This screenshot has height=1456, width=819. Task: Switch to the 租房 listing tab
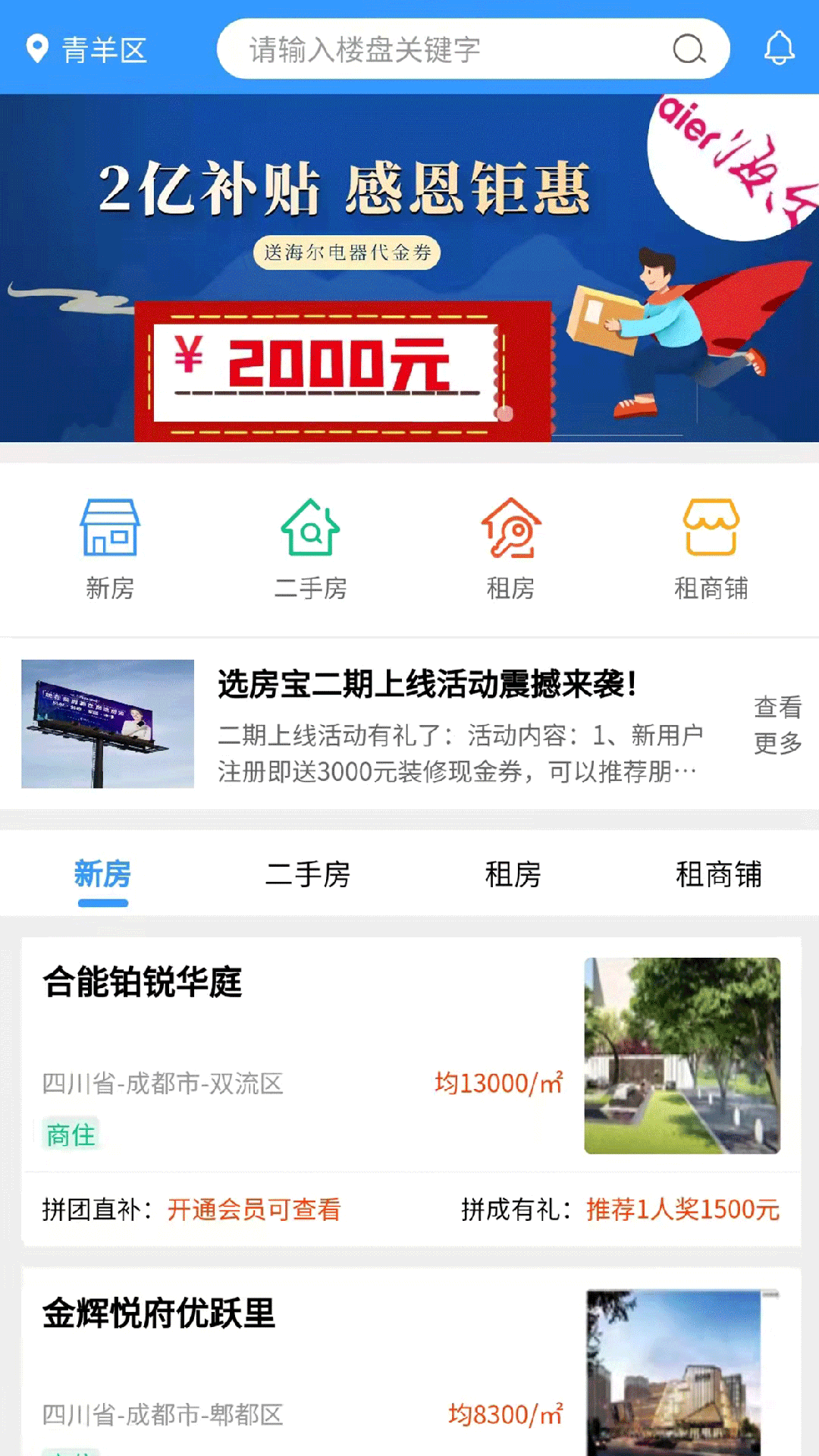513,875
